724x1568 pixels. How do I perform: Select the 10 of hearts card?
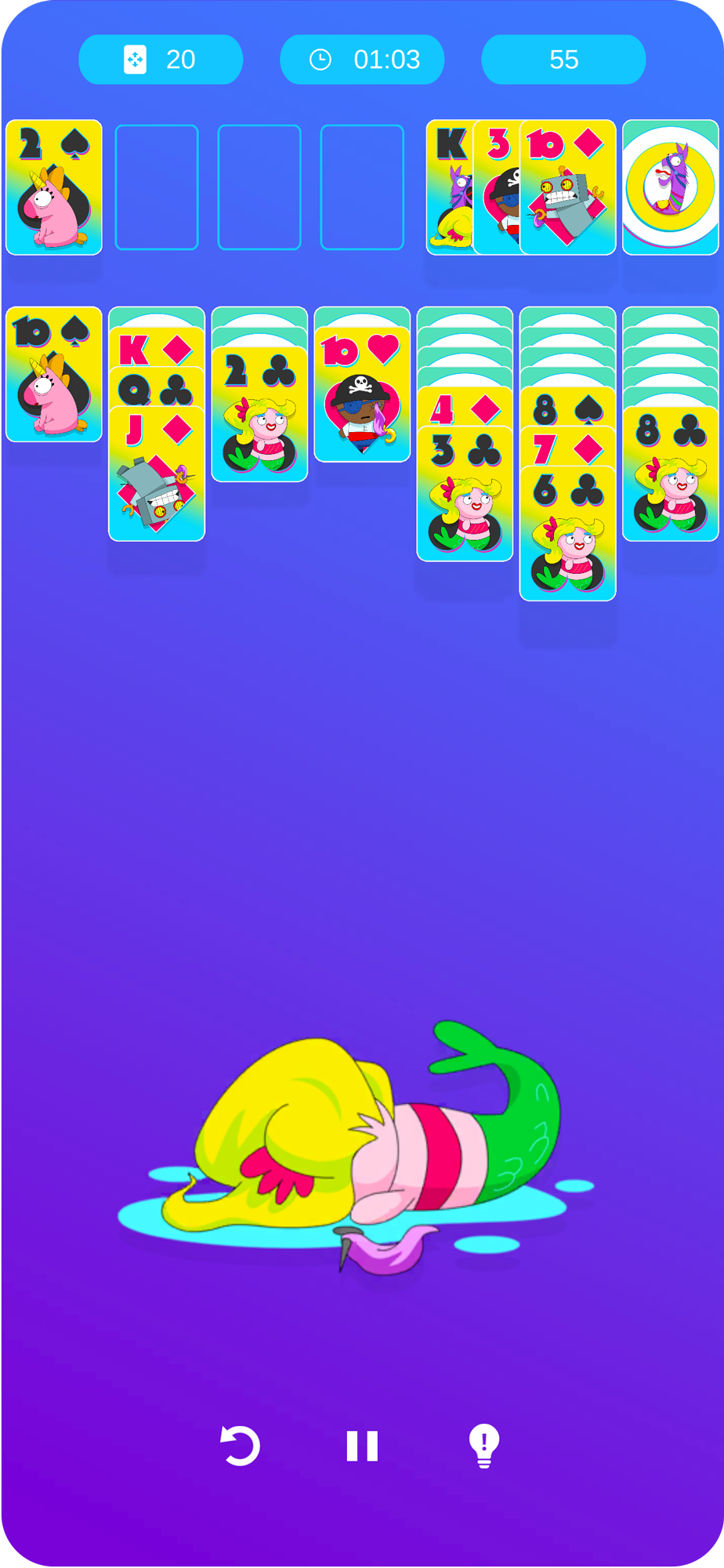point(362,395)
